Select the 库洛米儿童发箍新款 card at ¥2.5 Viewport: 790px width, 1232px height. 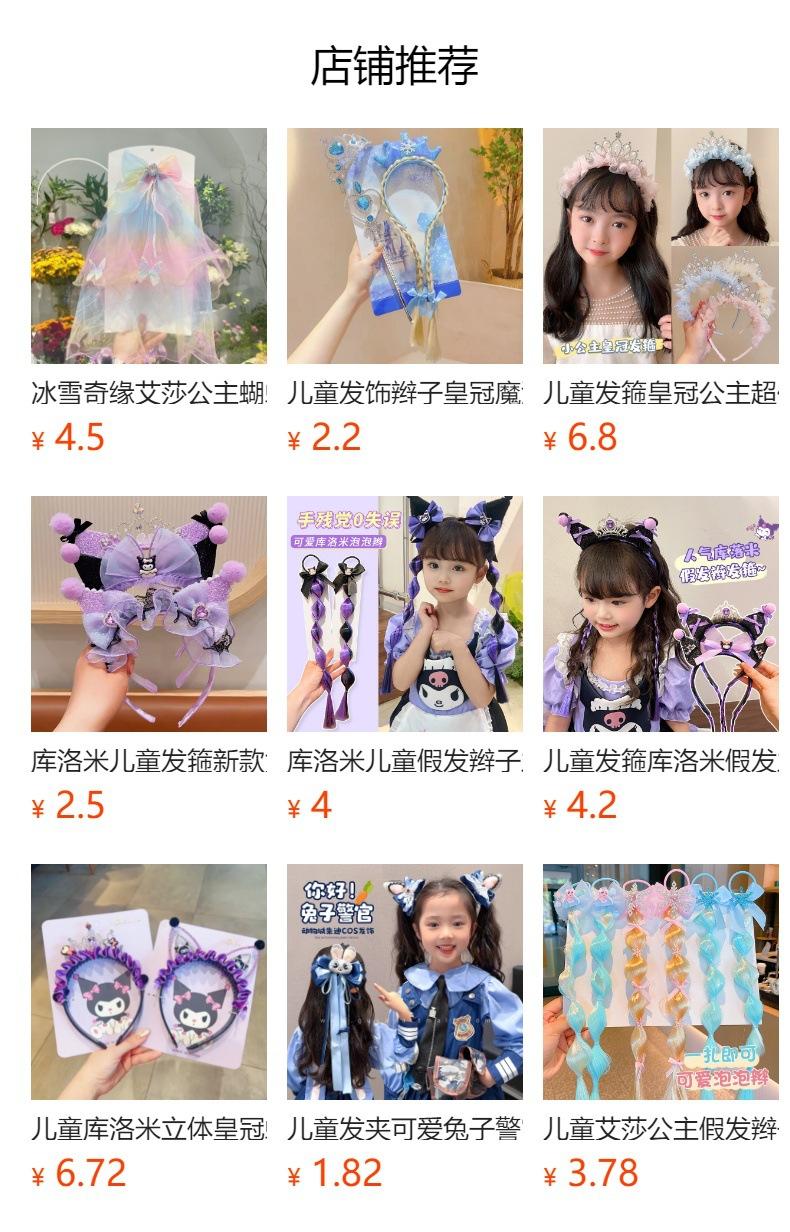(149, 660)
